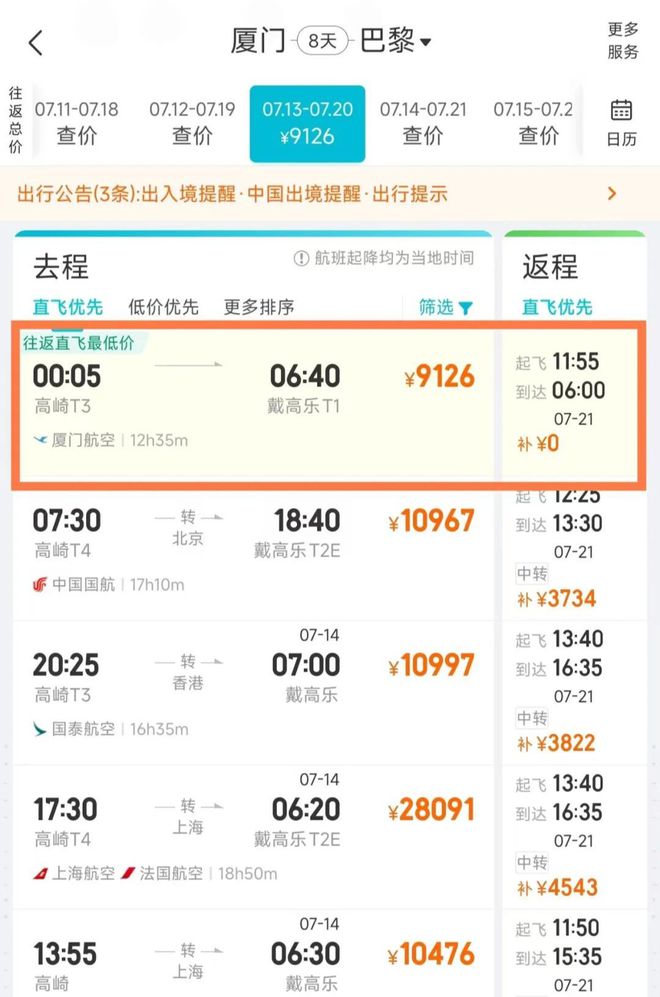Image resolution: width=660 pixels, height=997 pixels.
Task: Open the 巴黎 destination dropdown
Action: (396, 42)
